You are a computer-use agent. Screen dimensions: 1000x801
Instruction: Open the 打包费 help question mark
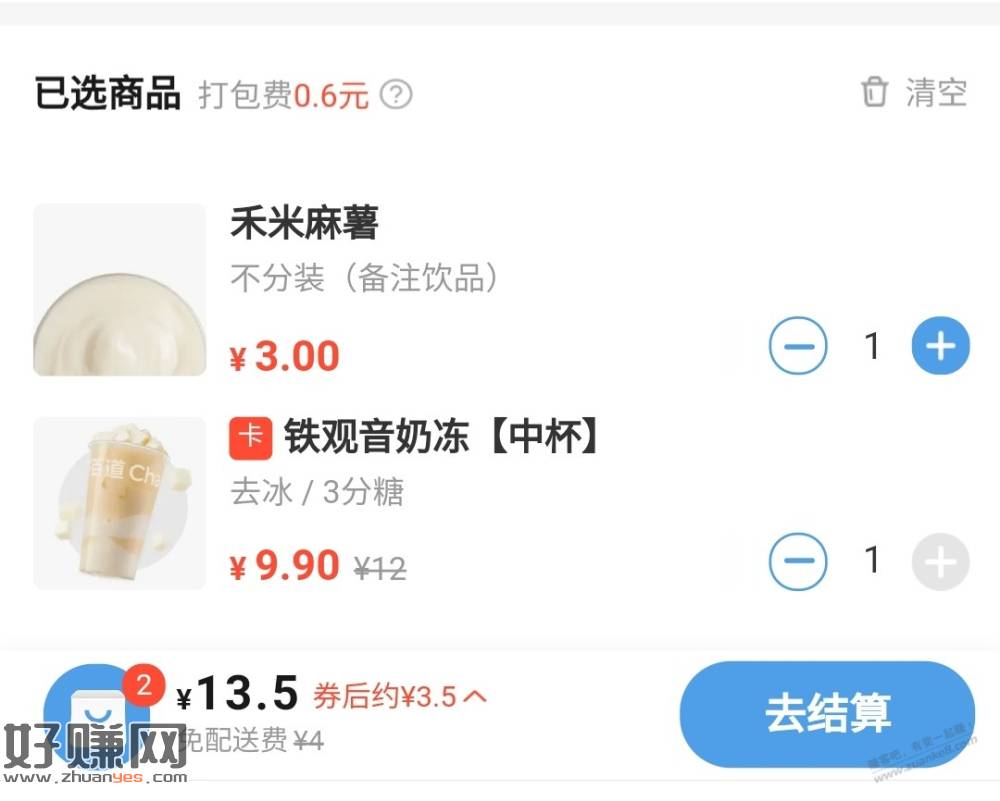[396, 95]
